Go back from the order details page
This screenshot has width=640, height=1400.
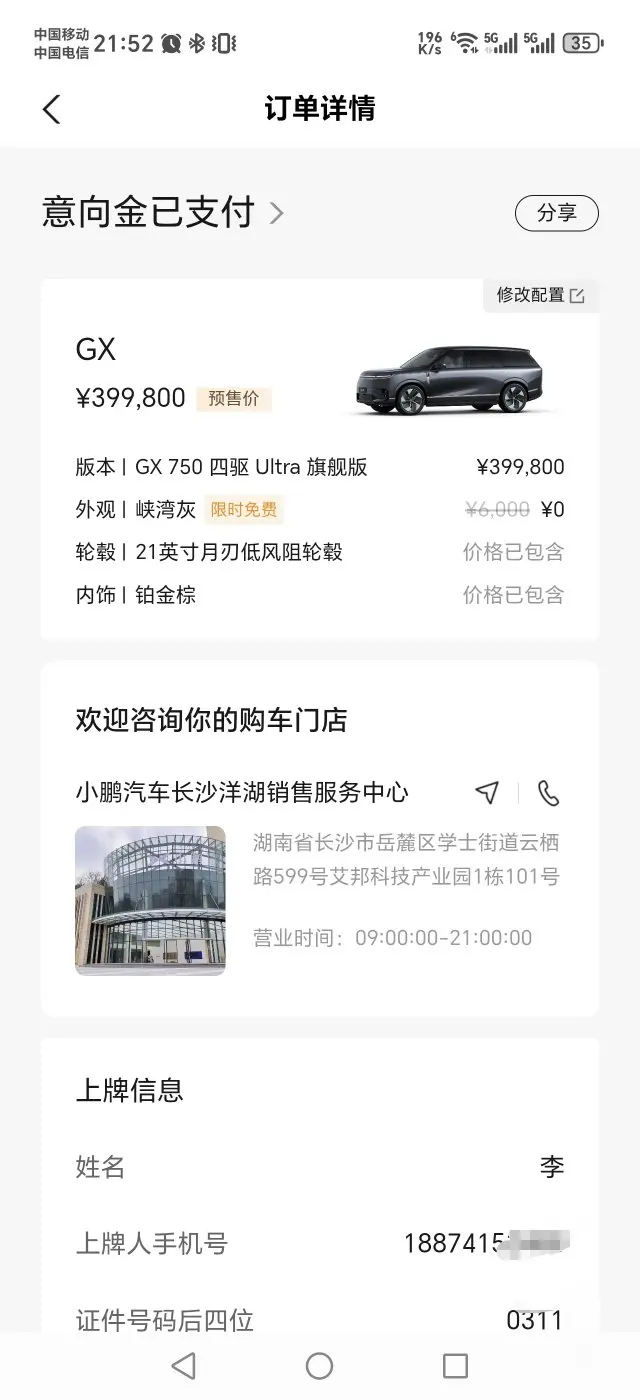click(52, 109)
